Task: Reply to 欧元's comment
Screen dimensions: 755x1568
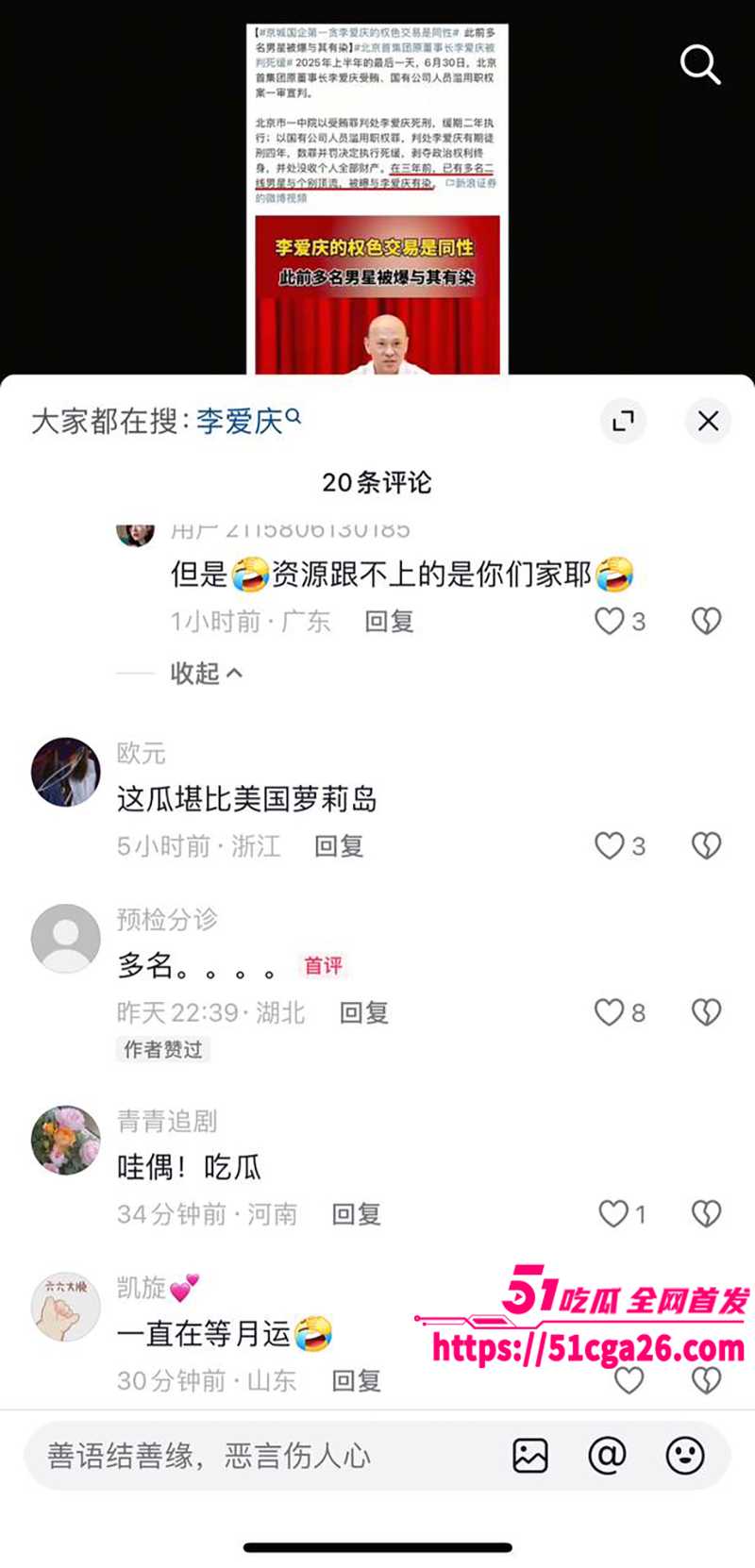Action: tap(339, 846)
